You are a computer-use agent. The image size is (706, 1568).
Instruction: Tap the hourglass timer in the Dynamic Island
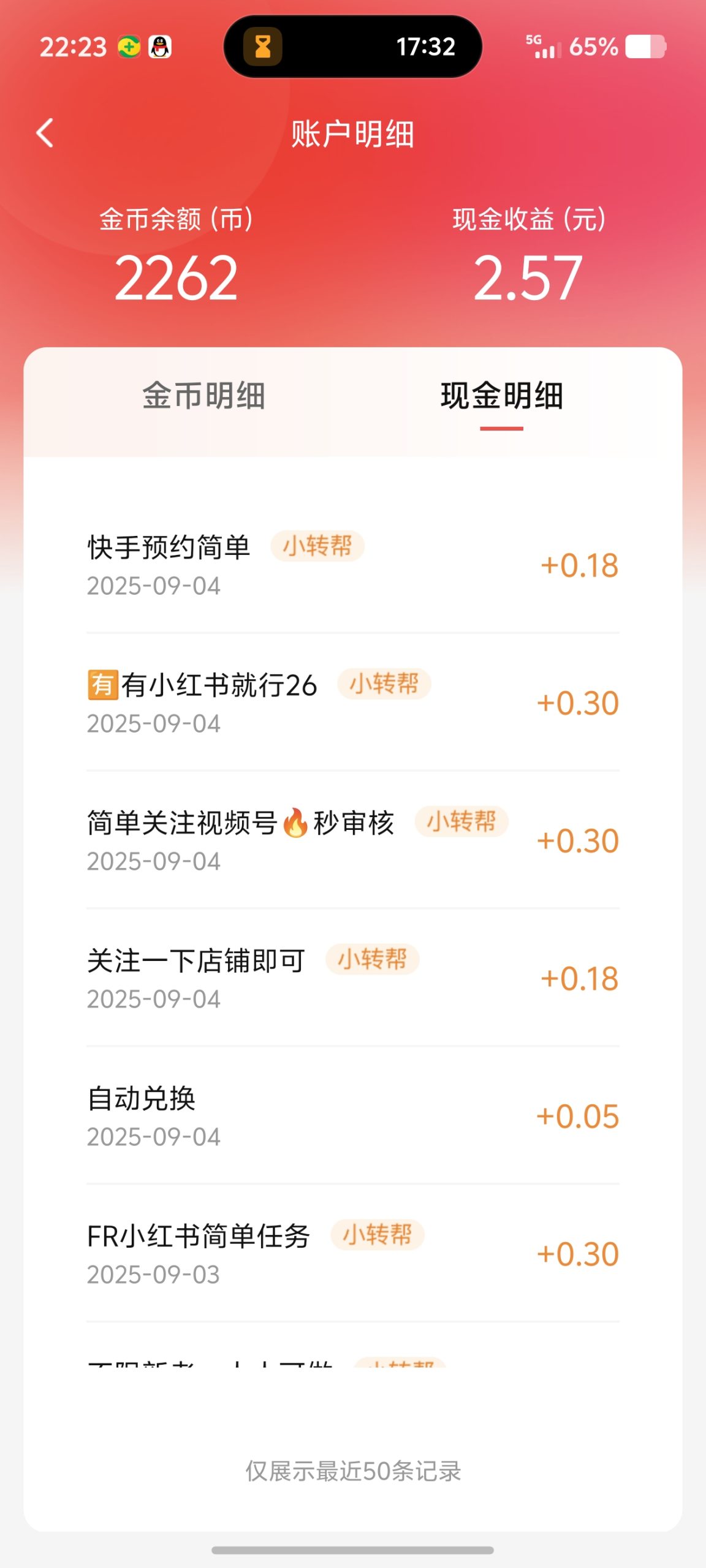tap(264, 47)
